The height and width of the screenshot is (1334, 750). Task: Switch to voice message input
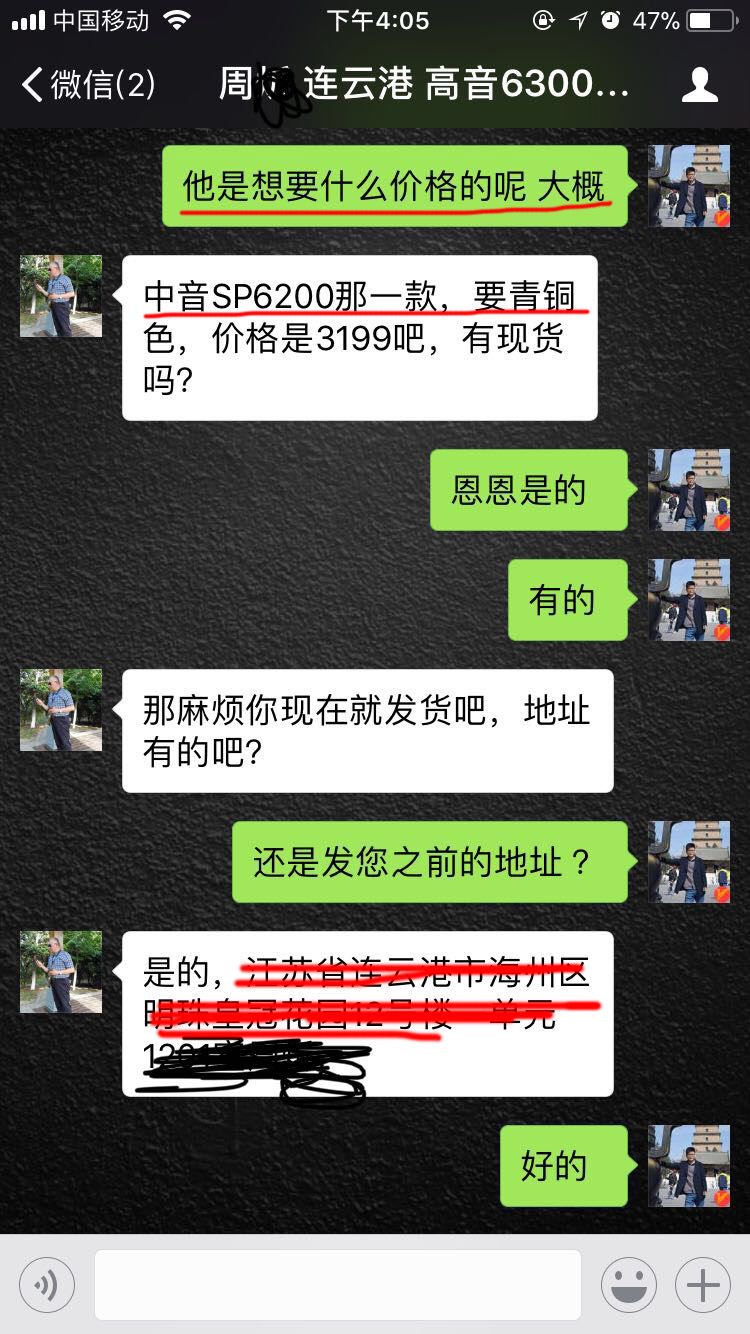click(46, 1285)
